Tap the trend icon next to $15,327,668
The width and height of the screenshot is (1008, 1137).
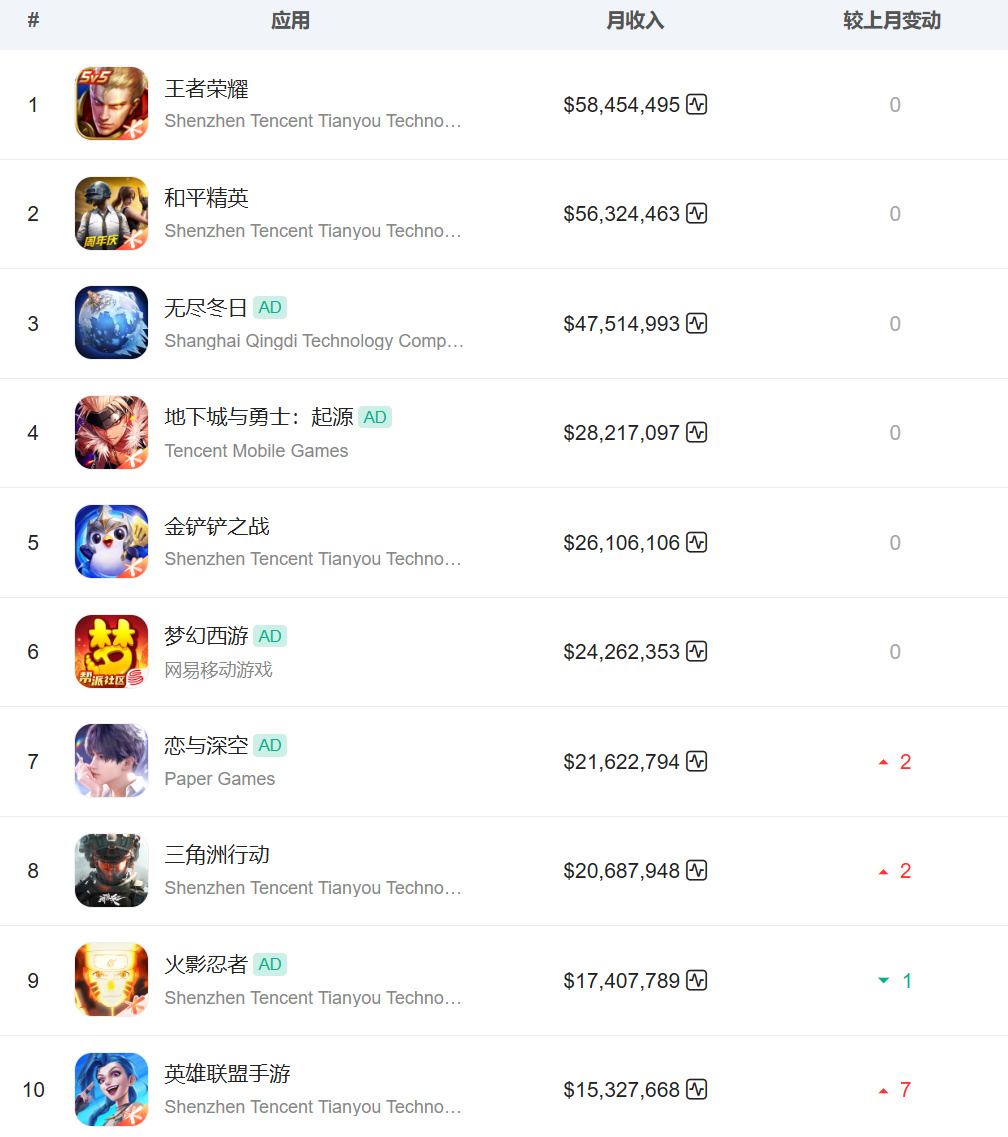(x=697, y=1090)
